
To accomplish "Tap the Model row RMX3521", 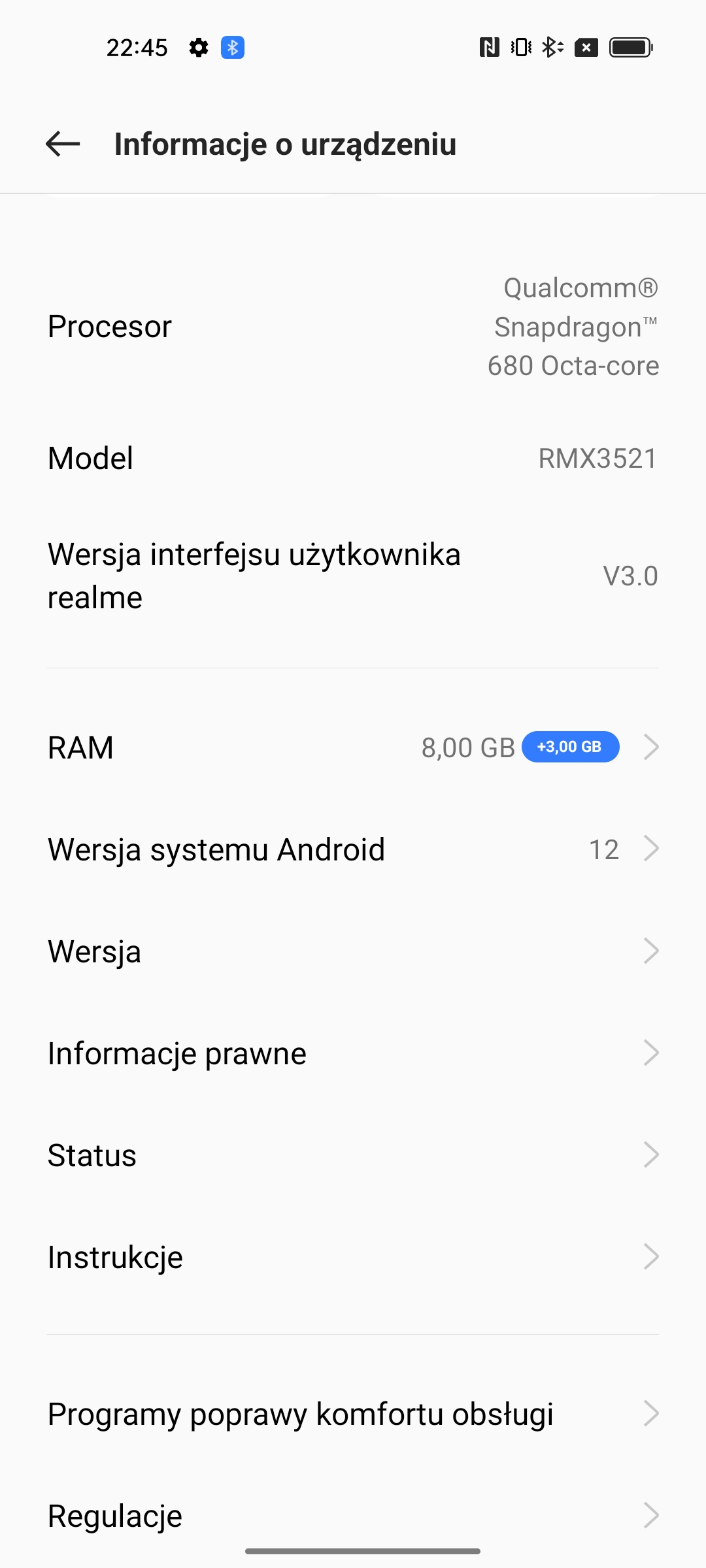I will point(353,459).
